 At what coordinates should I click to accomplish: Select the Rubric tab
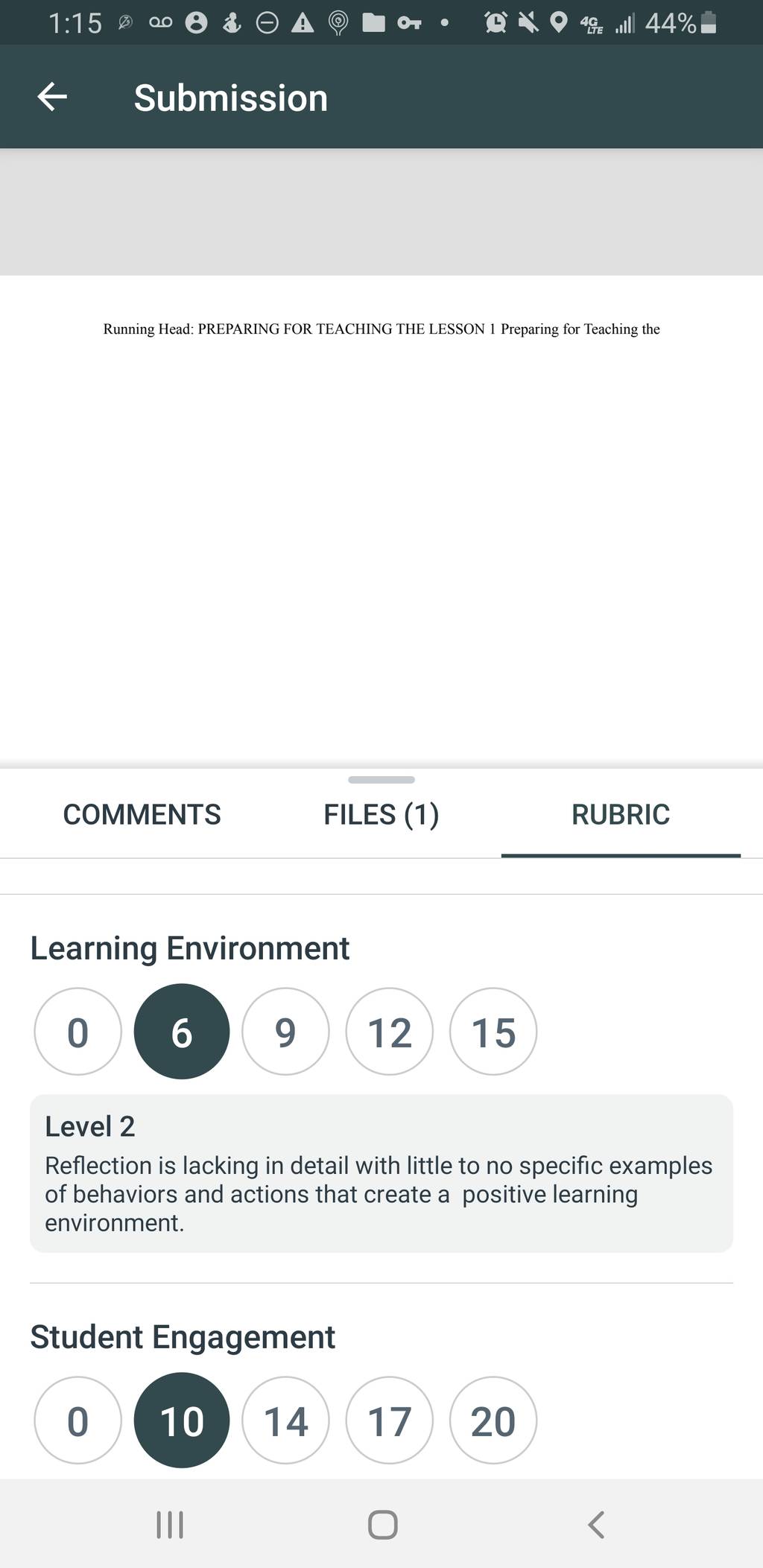pos(621,814)
